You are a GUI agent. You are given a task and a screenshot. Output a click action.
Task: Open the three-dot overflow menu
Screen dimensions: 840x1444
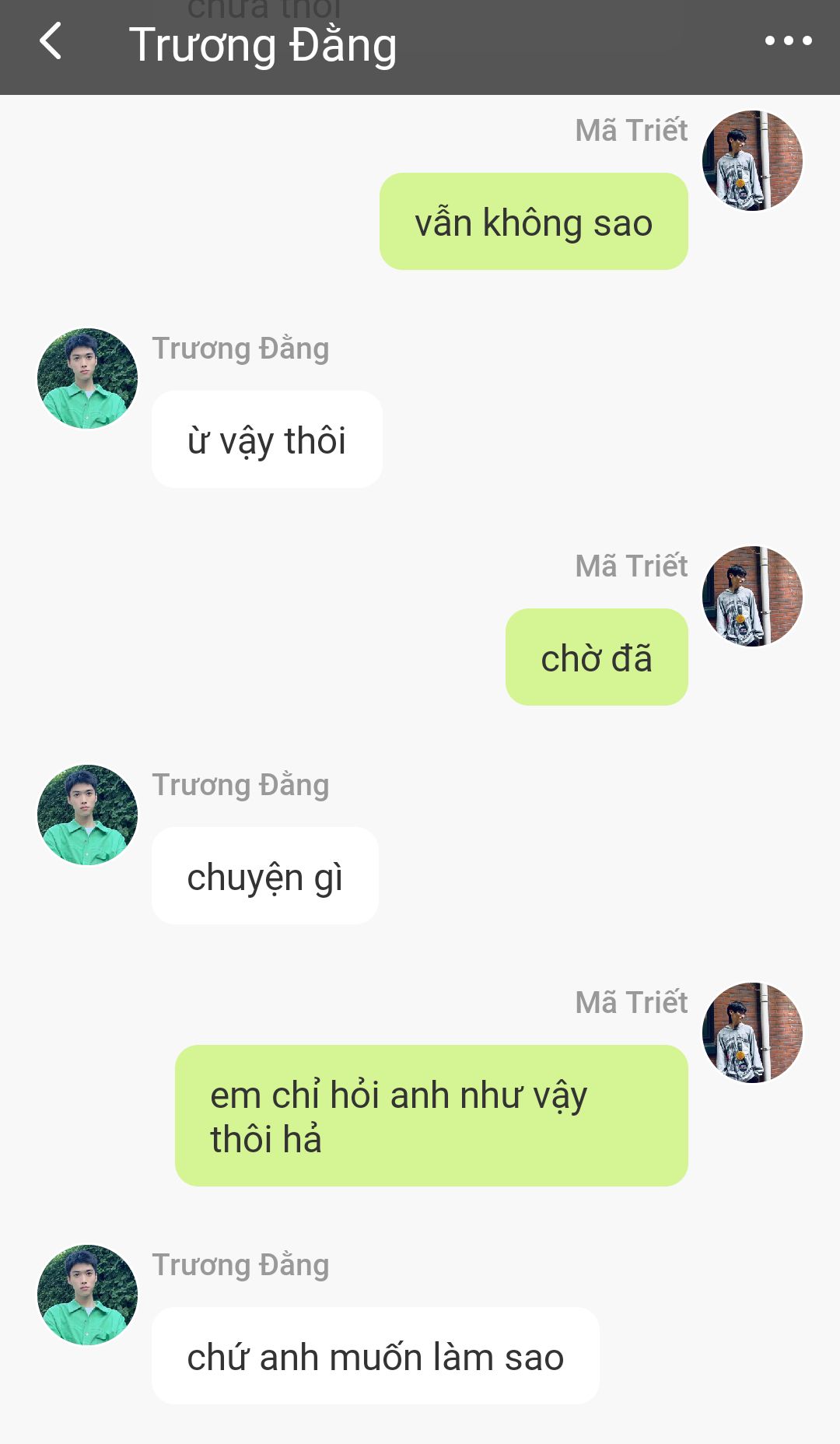click(788, 40)
